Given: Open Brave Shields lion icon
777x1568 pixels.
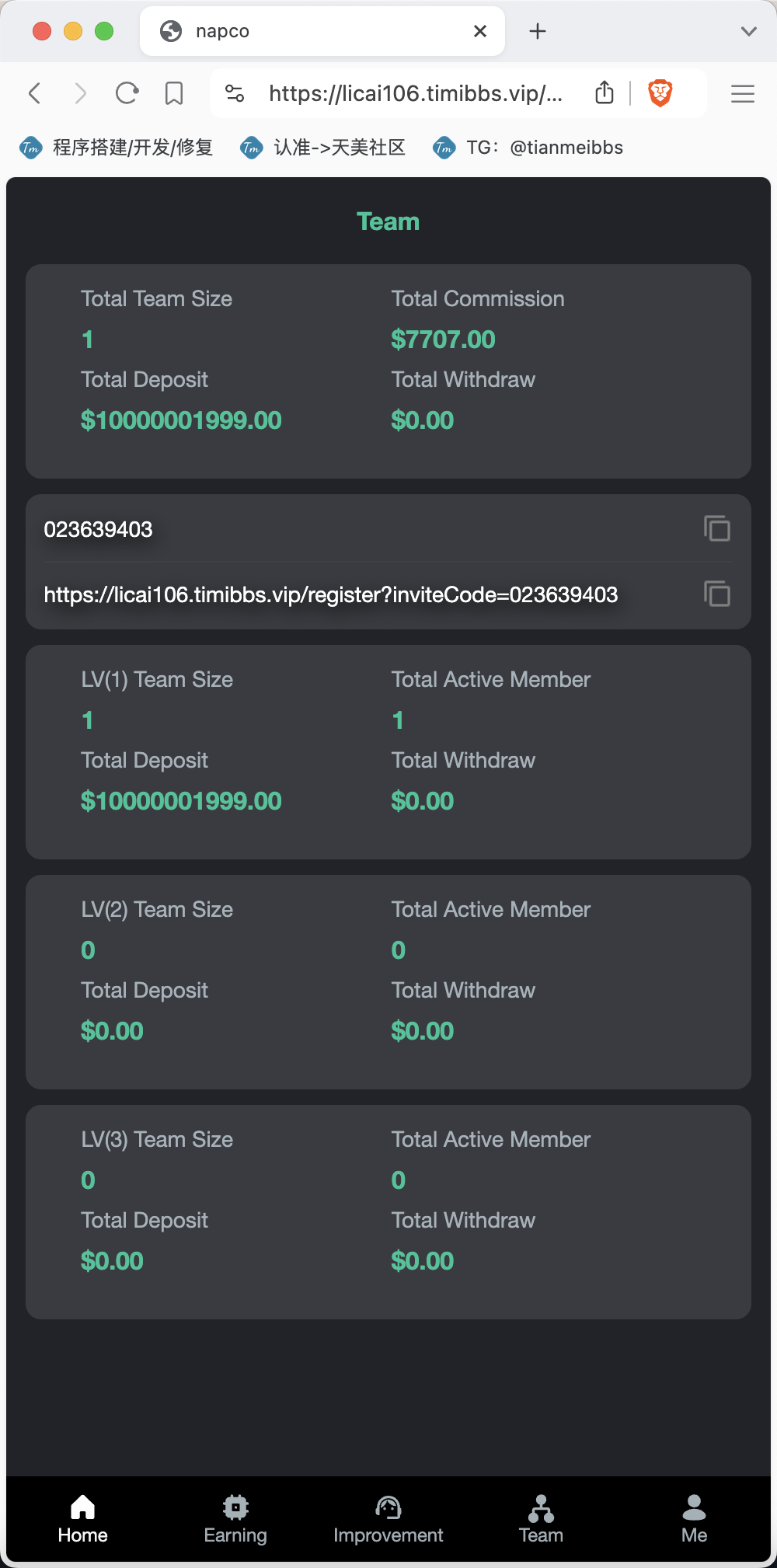Looking at the screenshot, I should point(660,93).
